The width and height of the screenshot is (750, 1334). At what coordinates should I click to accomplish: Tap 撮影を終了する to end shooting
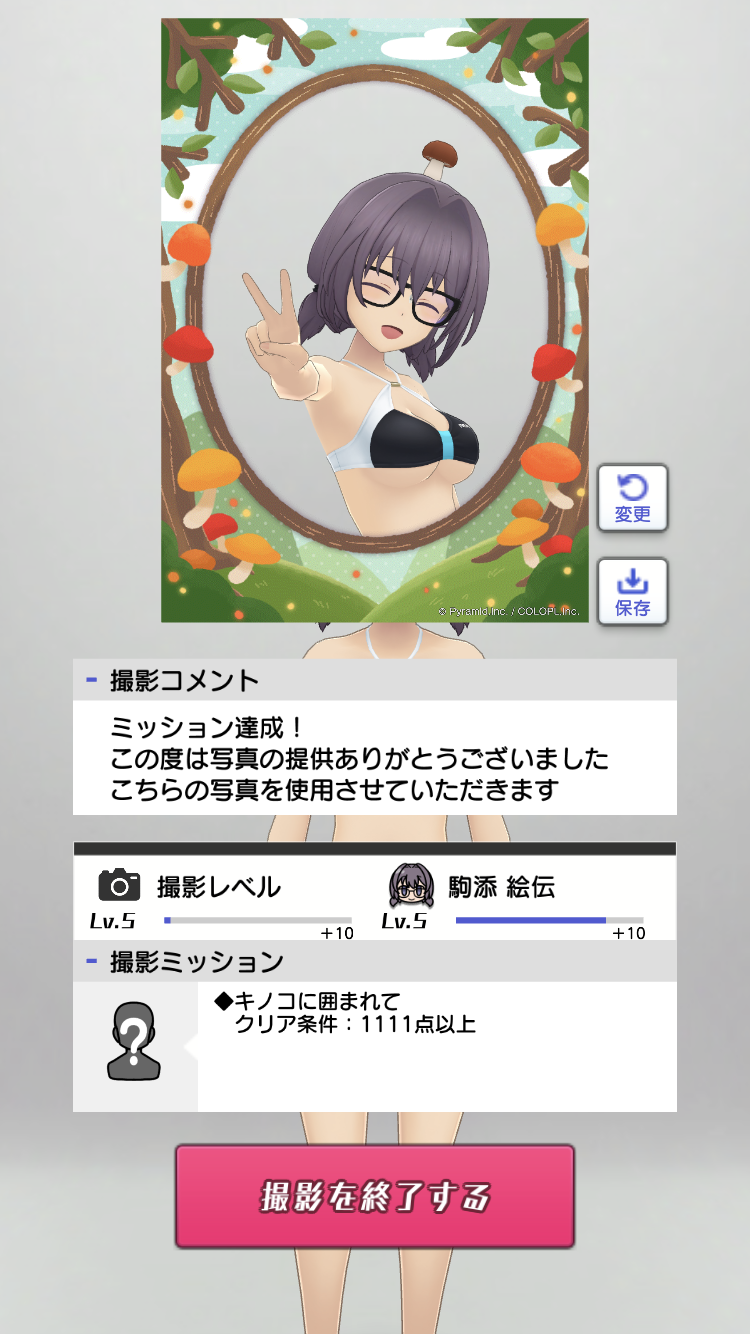(x=375, y=1196)
